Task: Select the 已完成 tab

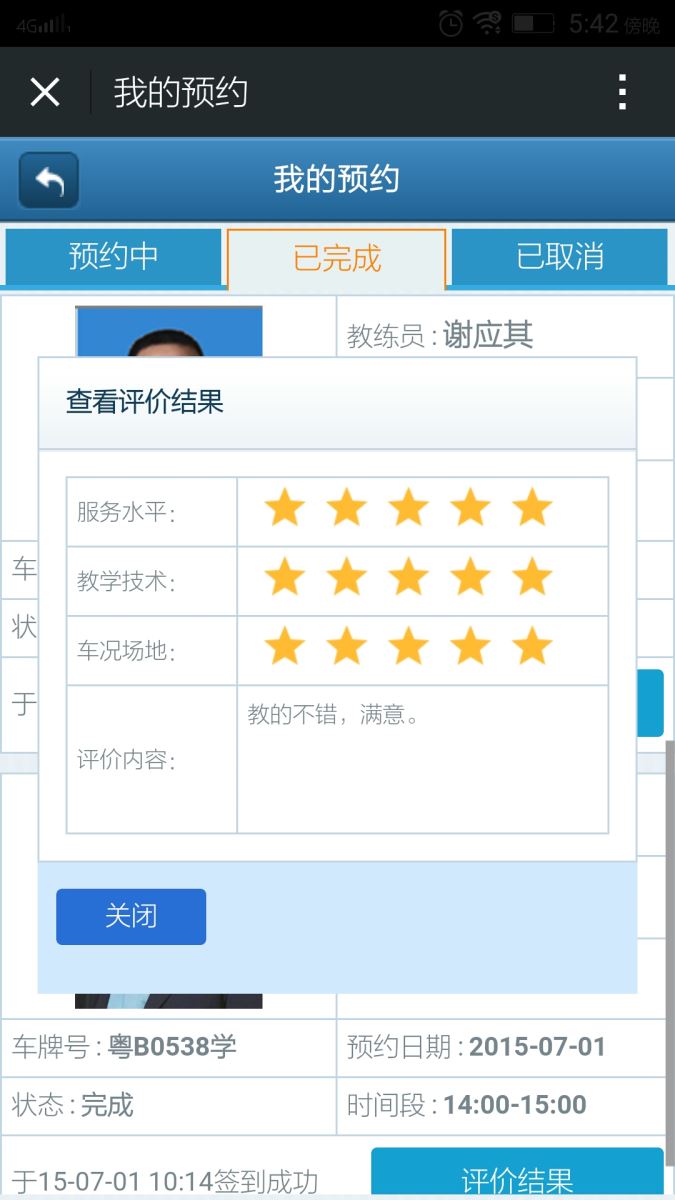Action: tap(337, 258)
